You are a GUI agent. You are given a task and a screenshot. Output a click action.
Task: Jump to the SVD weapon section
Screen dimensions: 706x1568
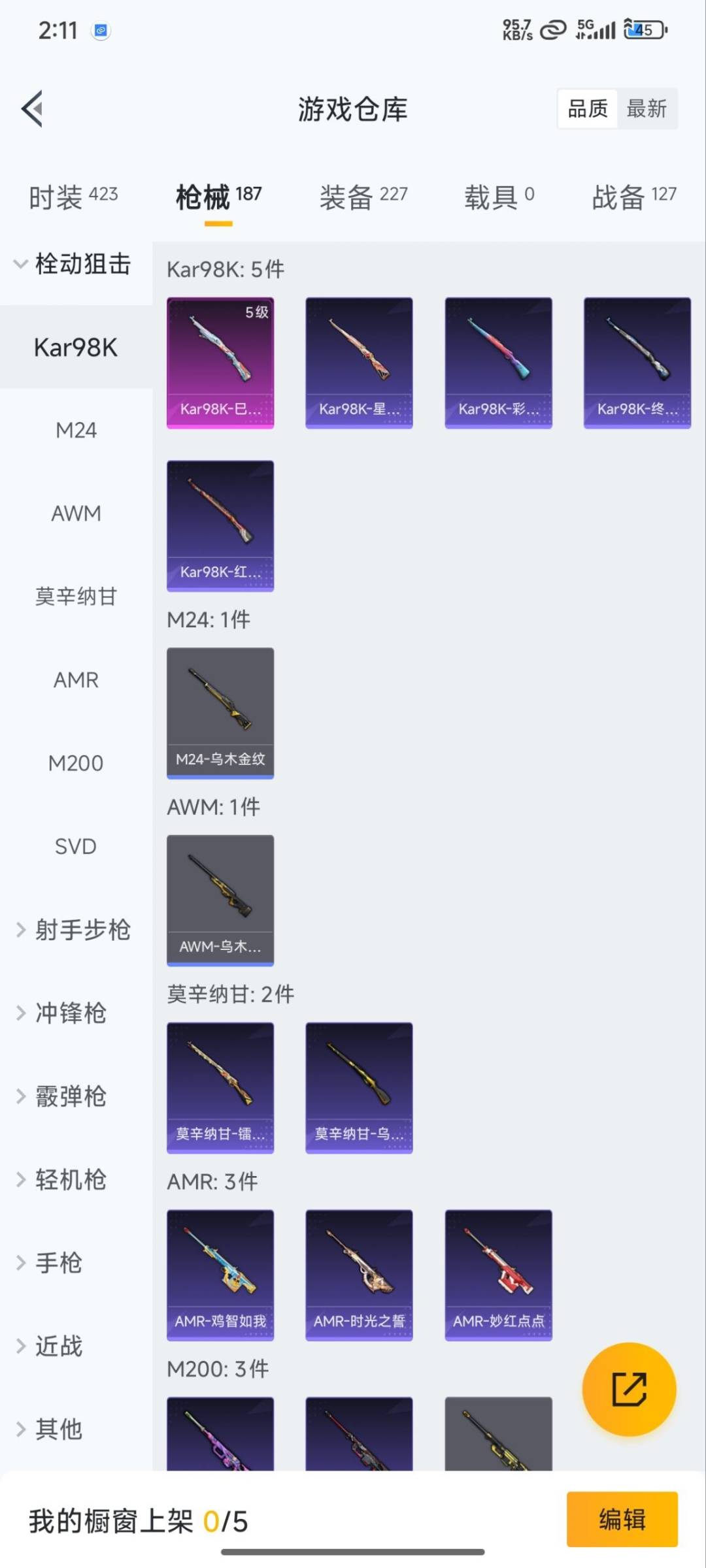point(76,846)
